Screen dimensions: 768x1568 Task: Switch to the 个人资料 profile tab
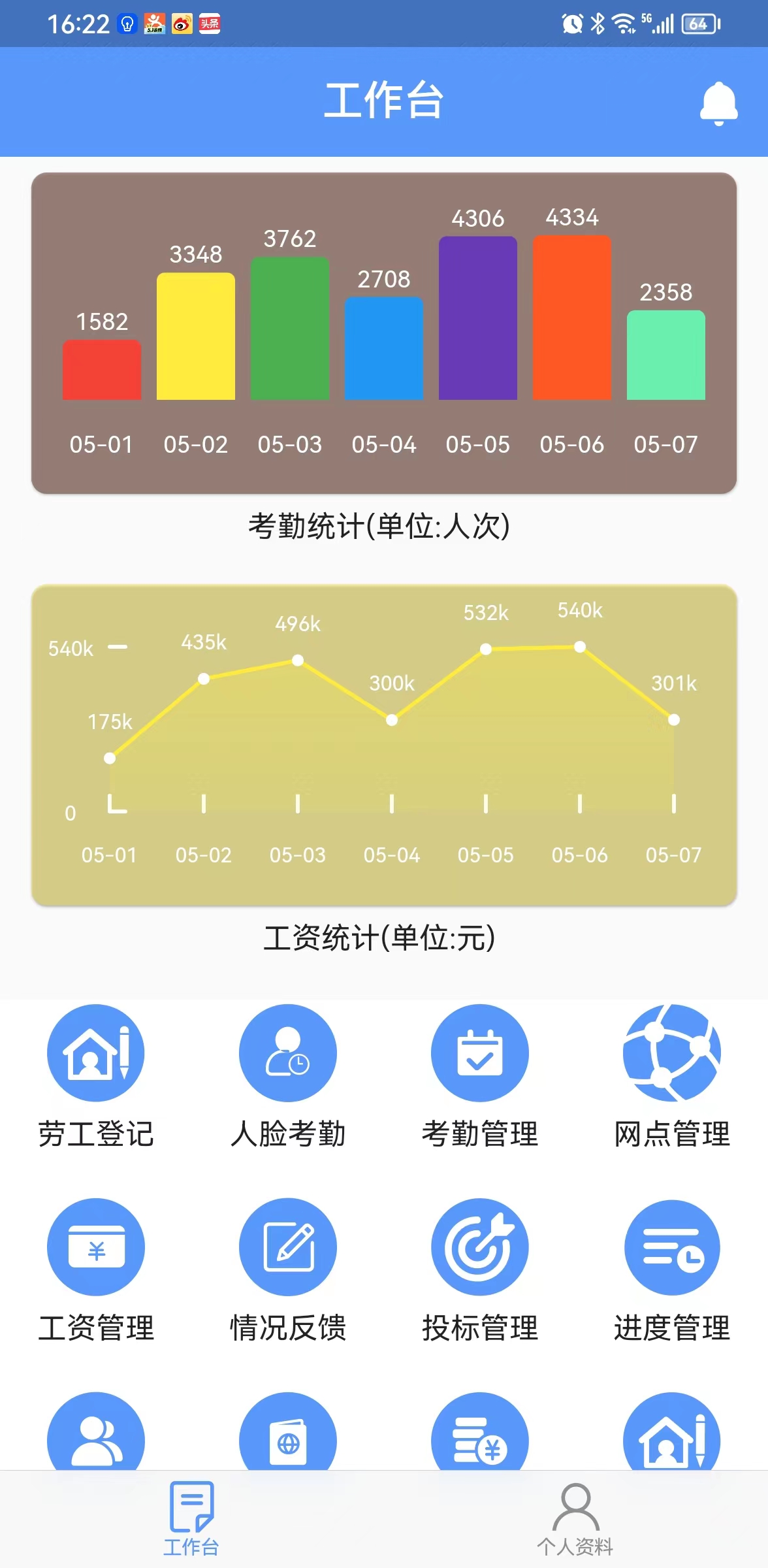pos(575,1518)
